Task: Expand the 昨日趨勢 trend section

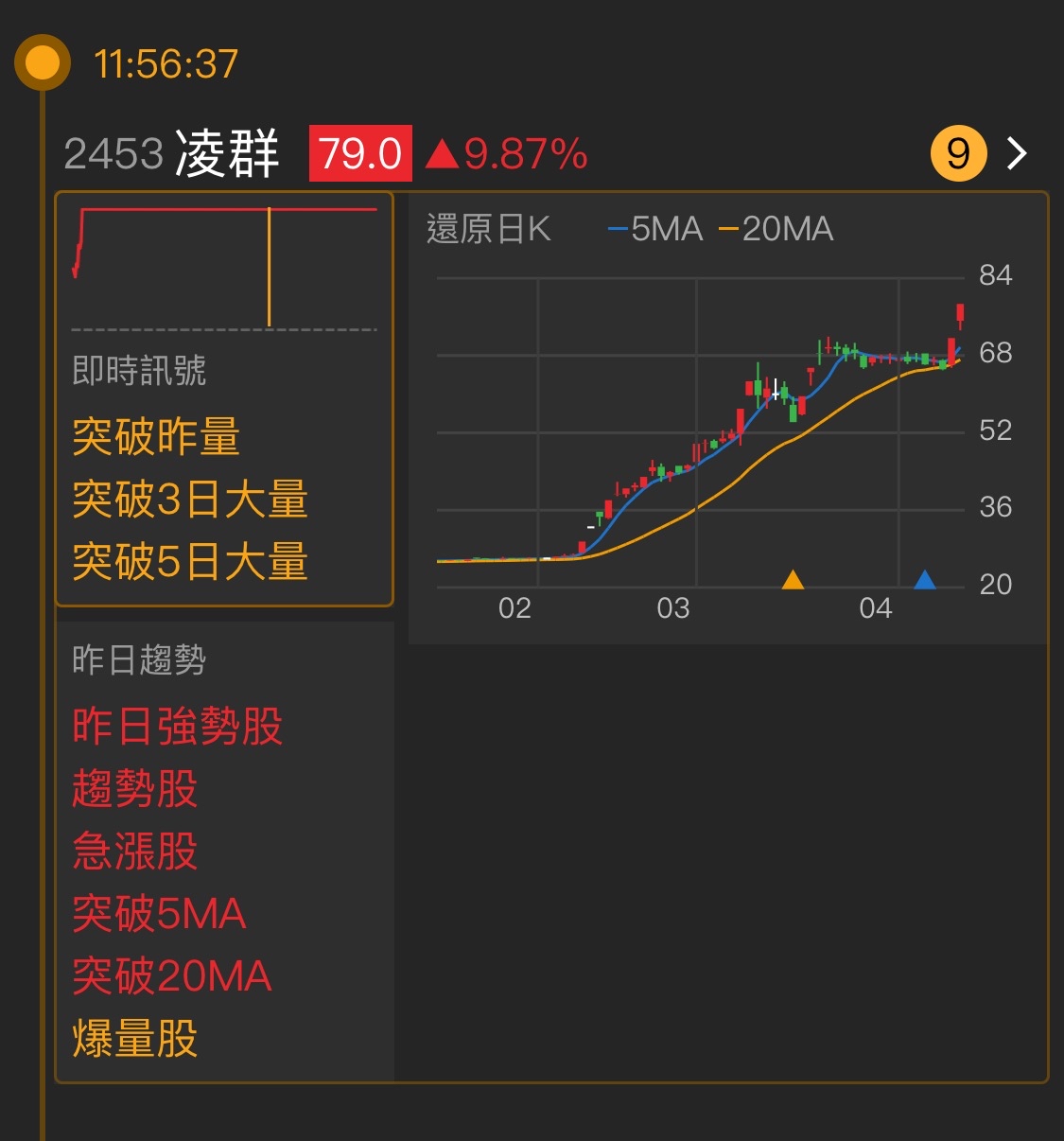Action: click(135, 660)
